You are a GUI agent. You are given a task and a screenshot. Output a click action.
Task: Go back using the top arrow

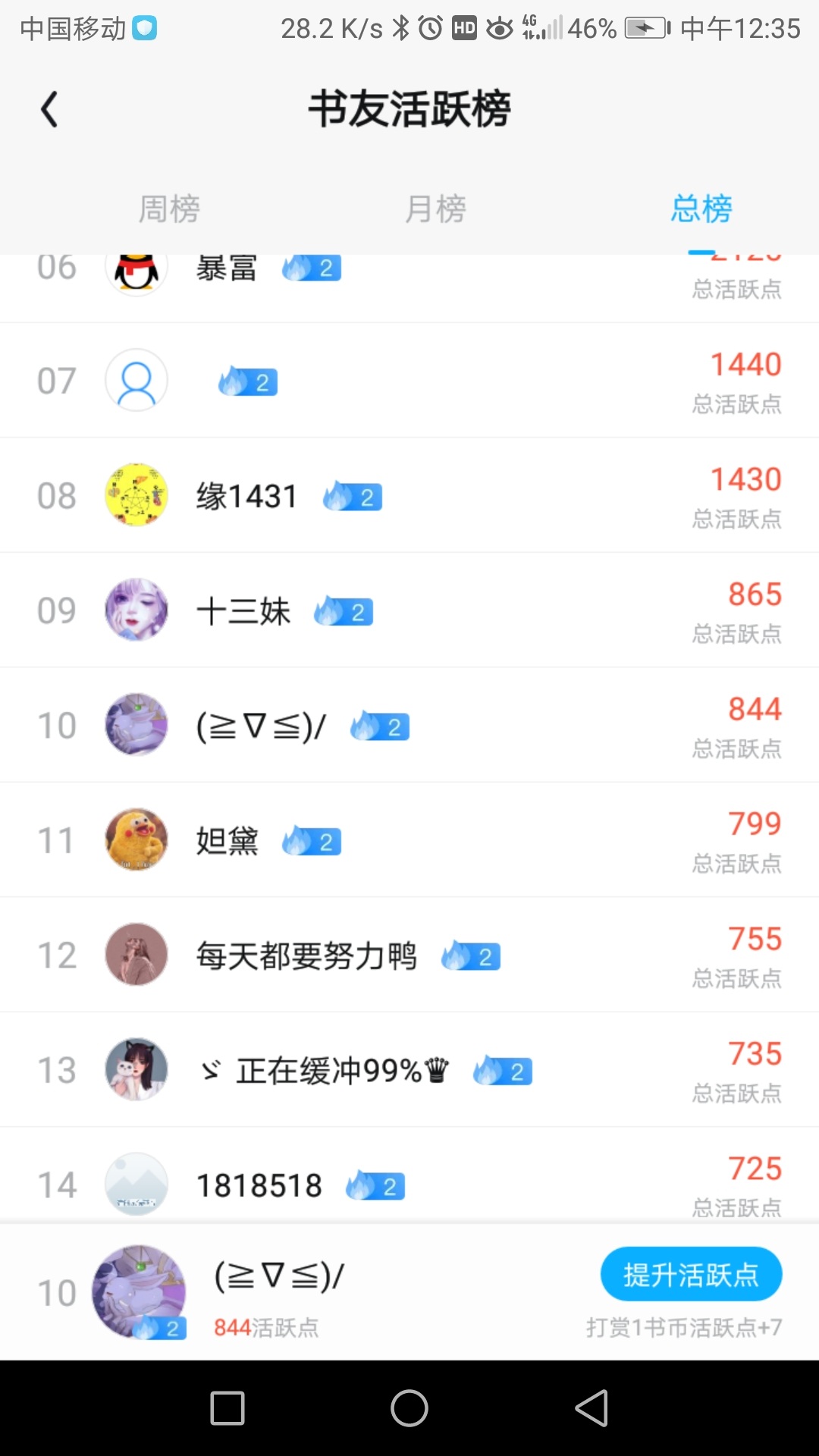tap(49, 109)
